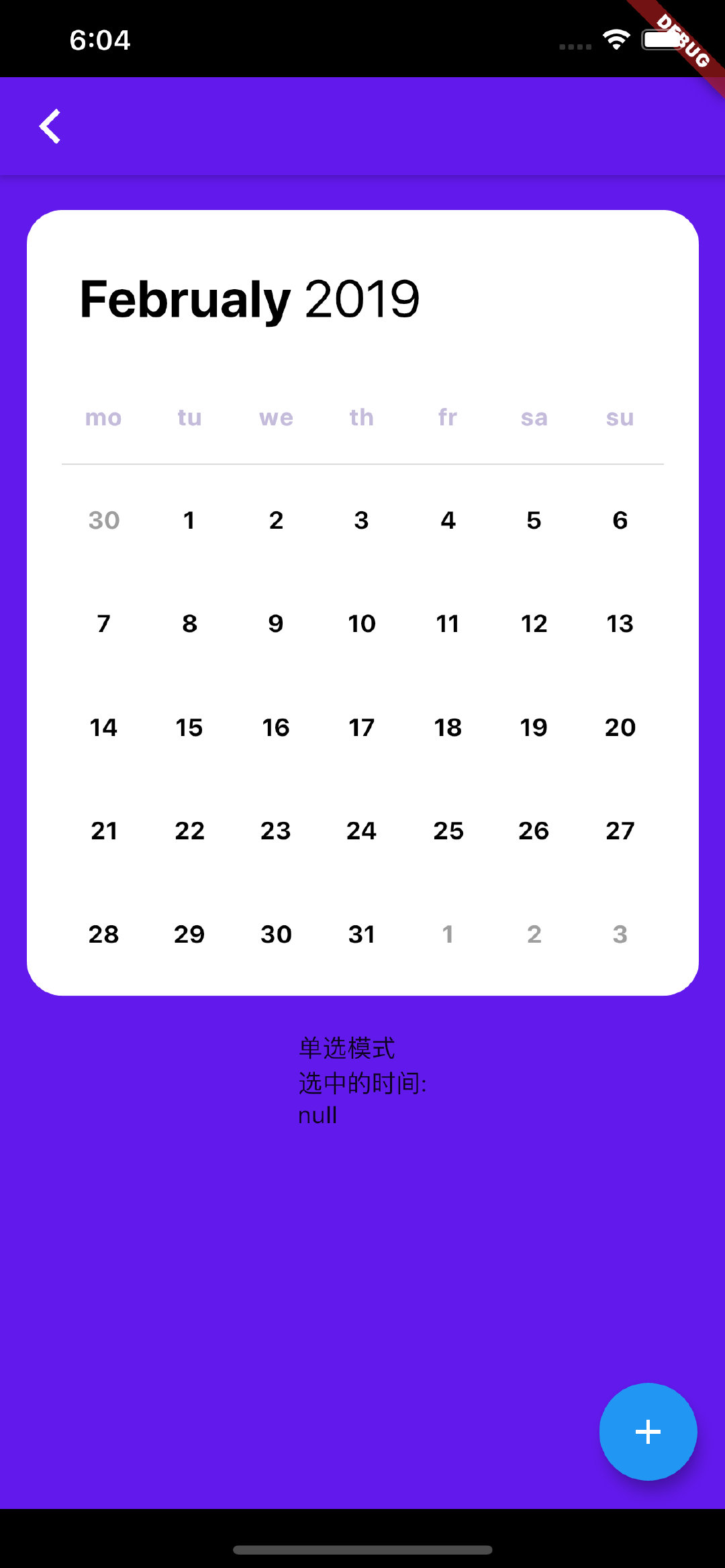This screenshot has width=725, height=1568.
Task: Pick the 25th on the calendar
Action: pos(448,831)
